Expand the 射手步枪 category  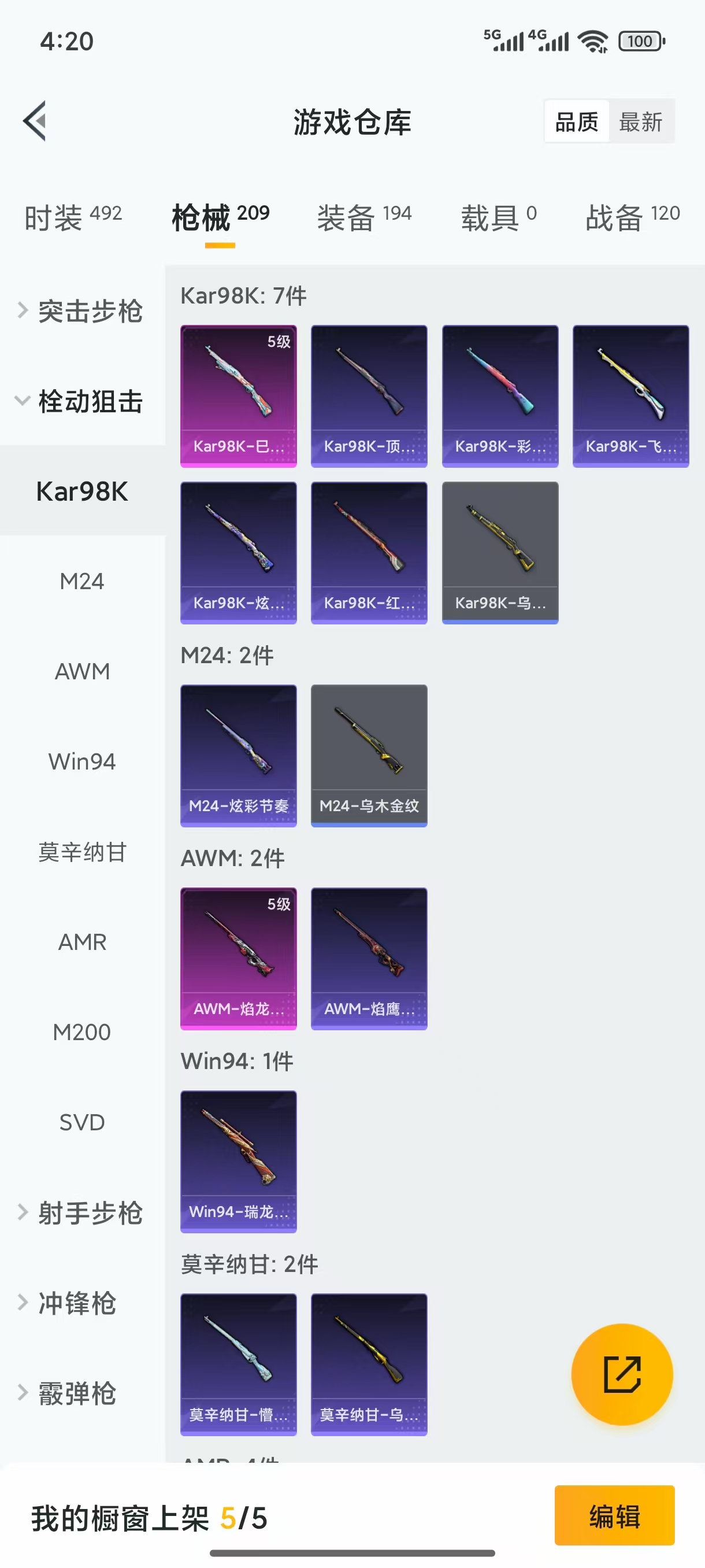[82, 1212]
